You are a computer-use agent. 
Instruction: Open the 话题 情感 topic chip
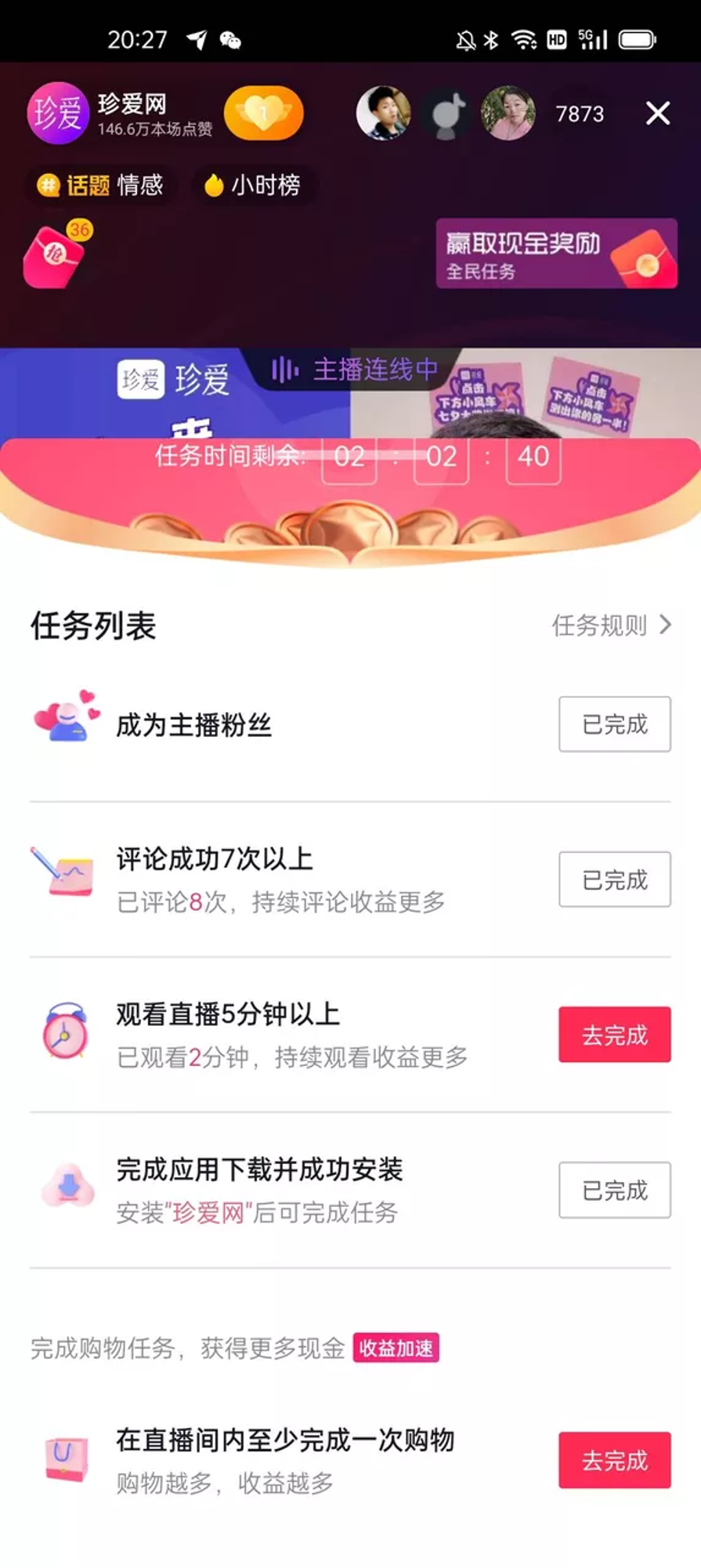[x=100, y=186]
